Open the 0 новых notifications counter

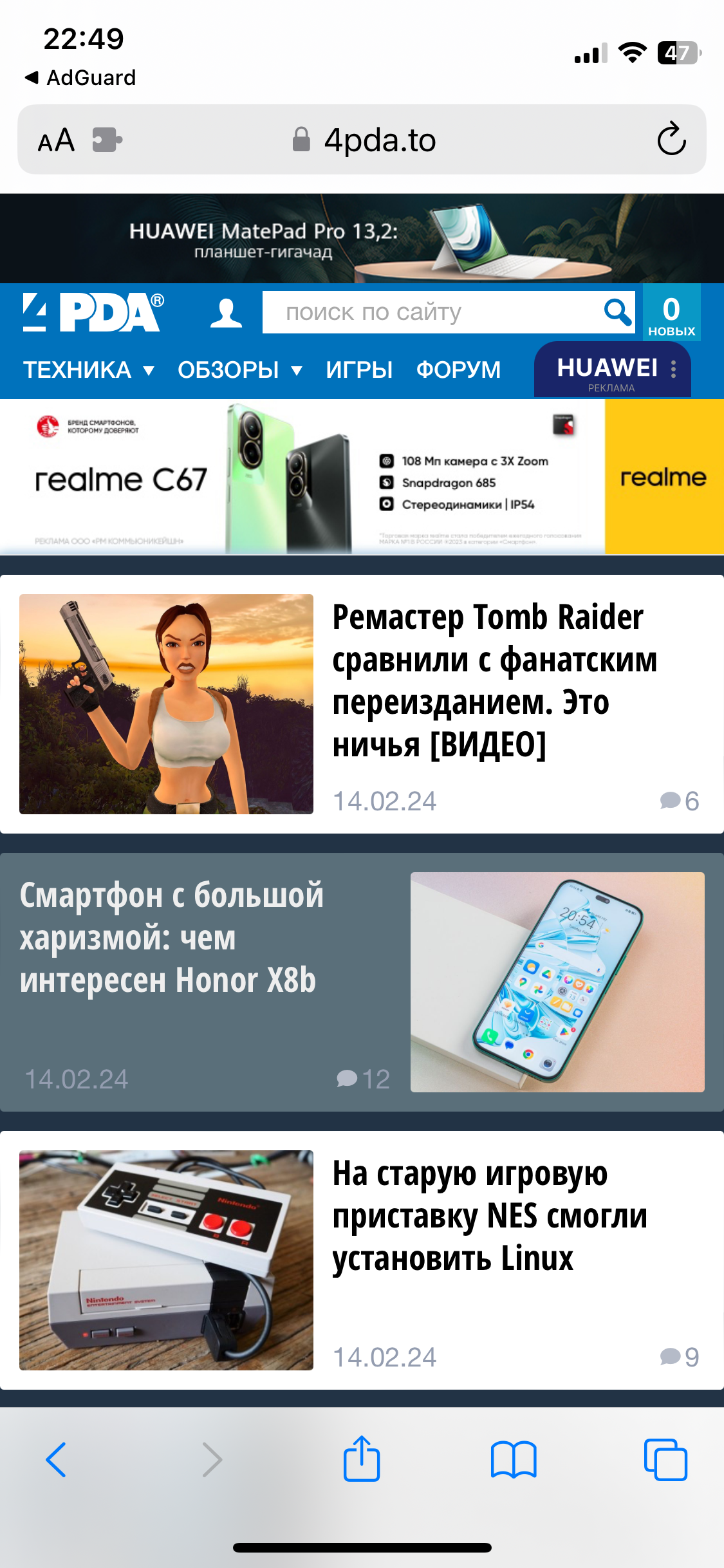(671, 315)
